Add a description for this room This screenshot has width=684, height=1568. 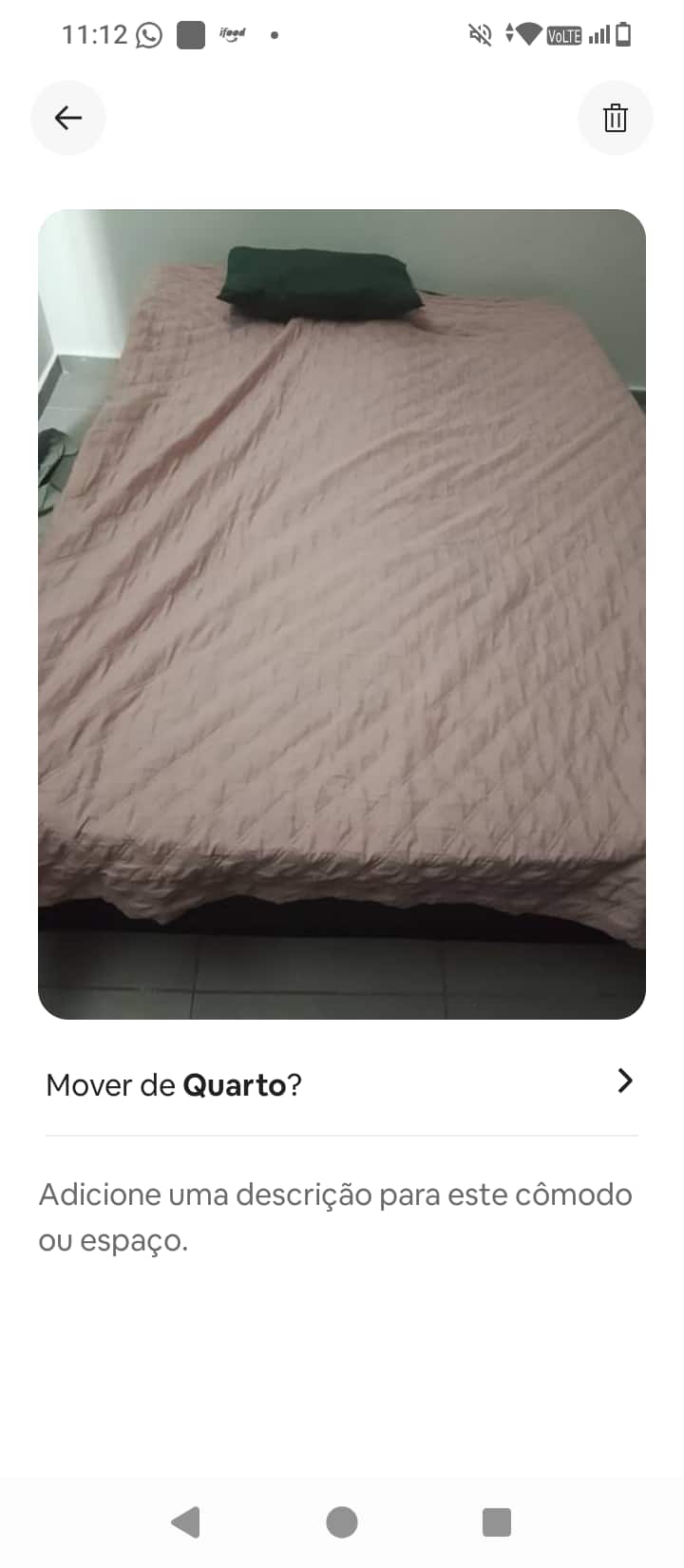[334, 1216]
